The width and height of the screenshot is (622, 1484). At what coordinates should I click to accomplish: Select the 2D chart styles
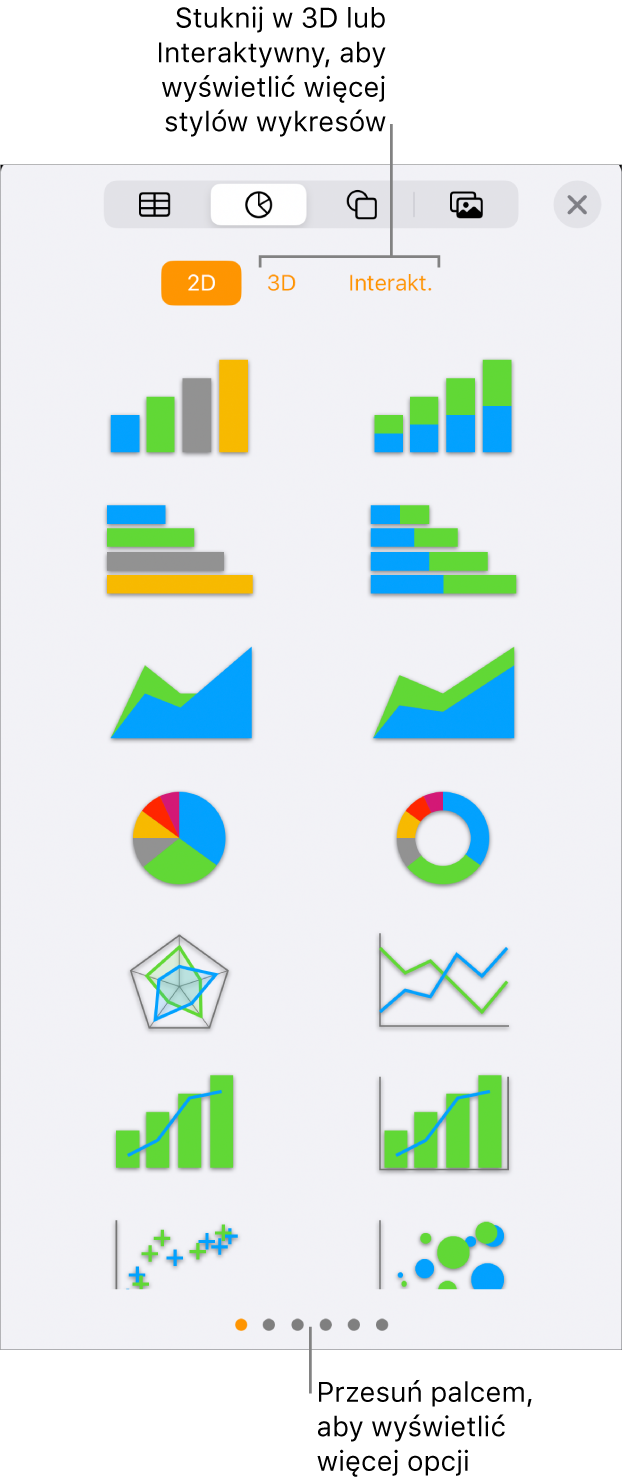(201, 283)
